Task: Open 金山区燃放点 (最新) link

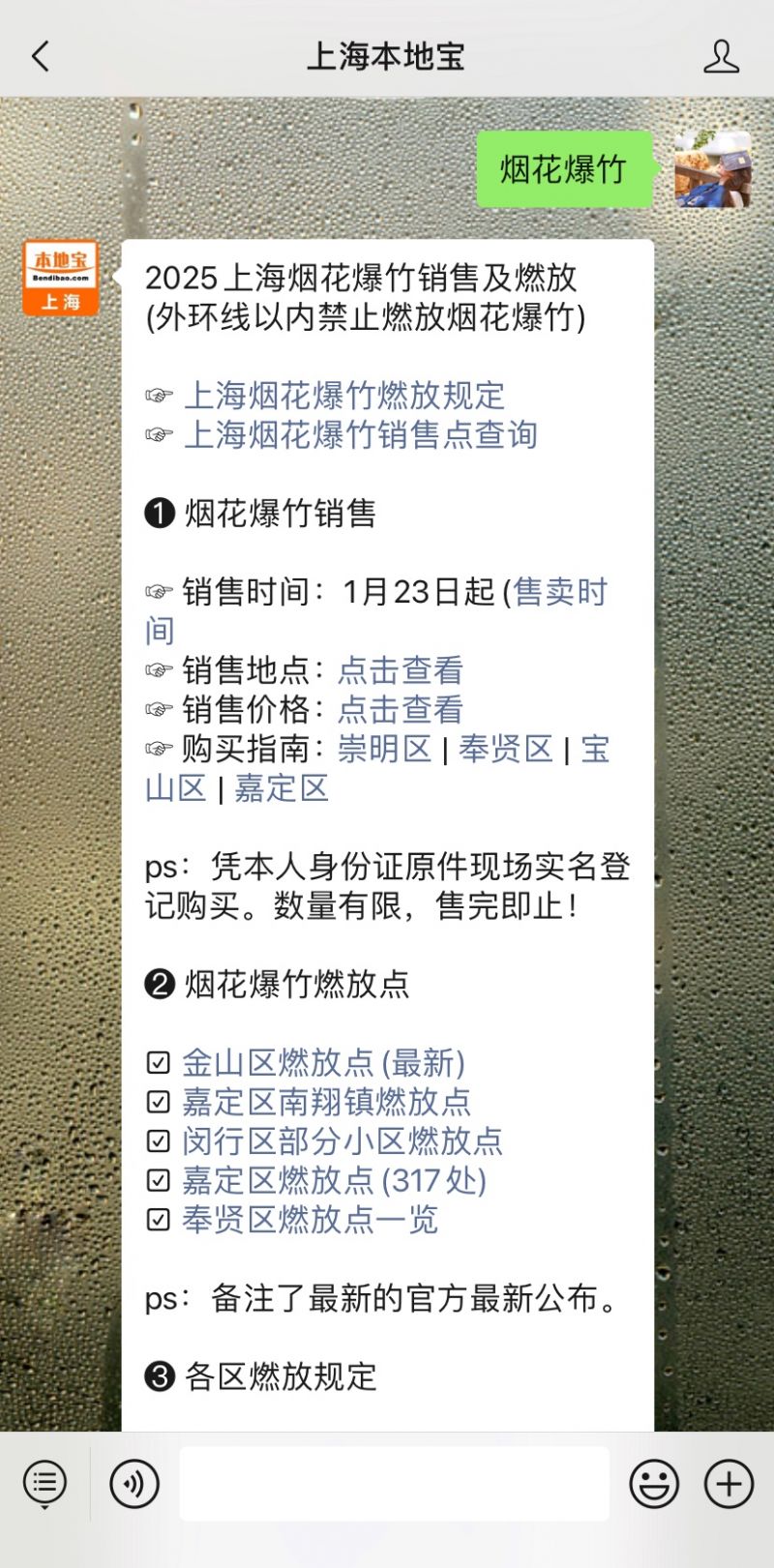Action: click(x=324, y=1062)
